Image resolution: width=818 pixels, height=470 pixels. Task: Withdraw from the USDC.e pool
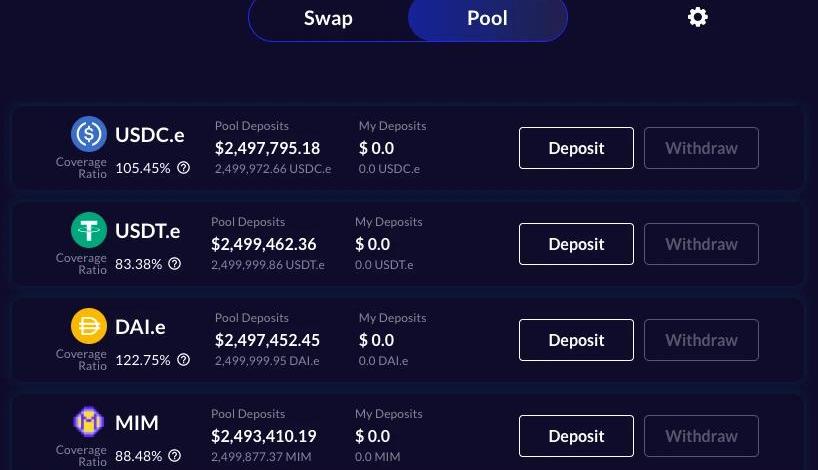click(x=701, y=148)
